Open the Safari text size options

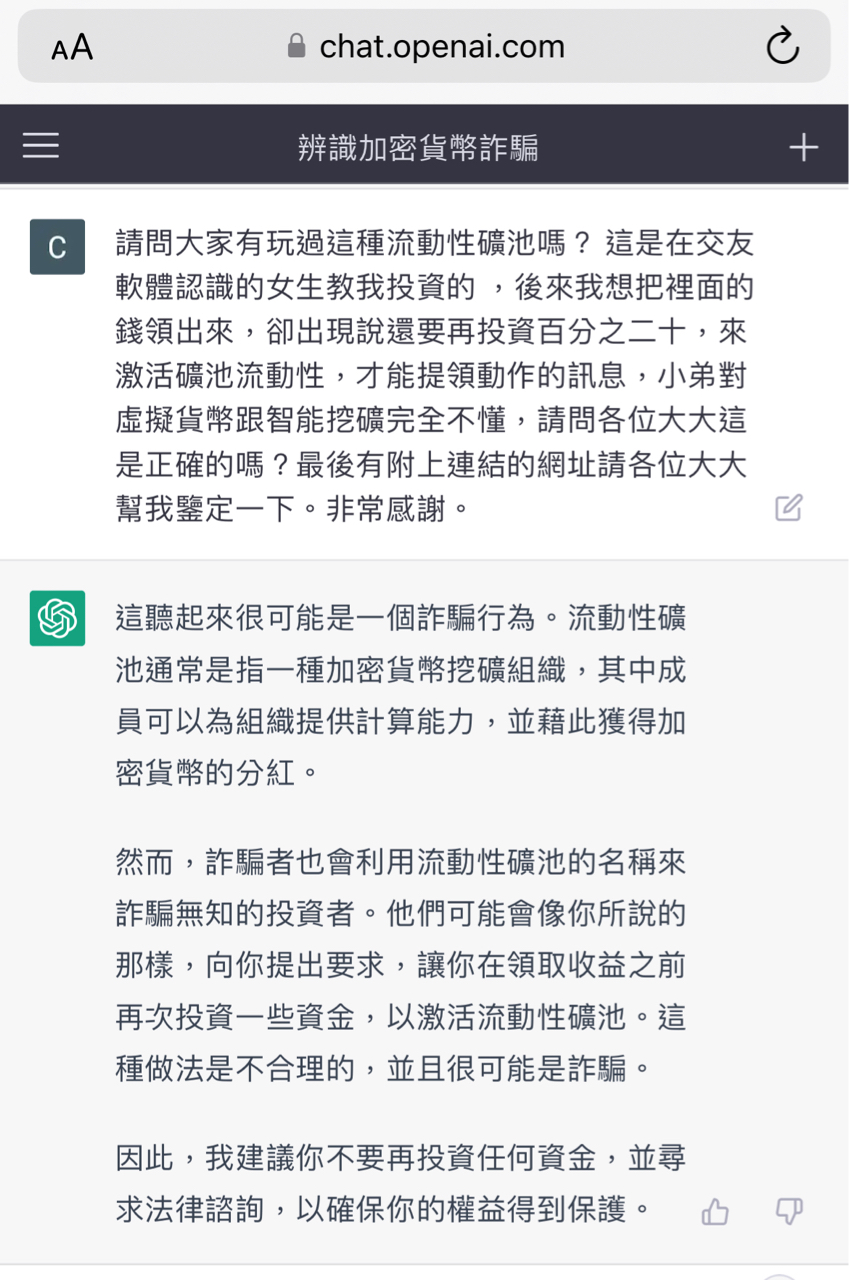coord(72,47)
